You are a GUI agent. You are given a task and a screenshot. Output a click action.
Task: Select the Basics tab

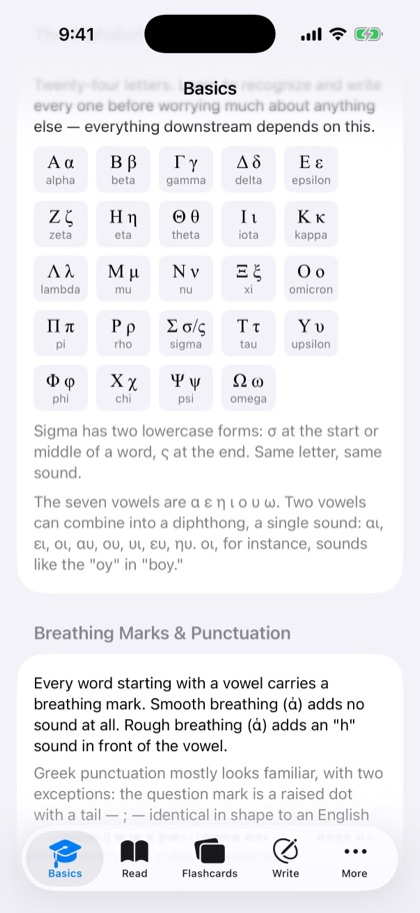65,859
